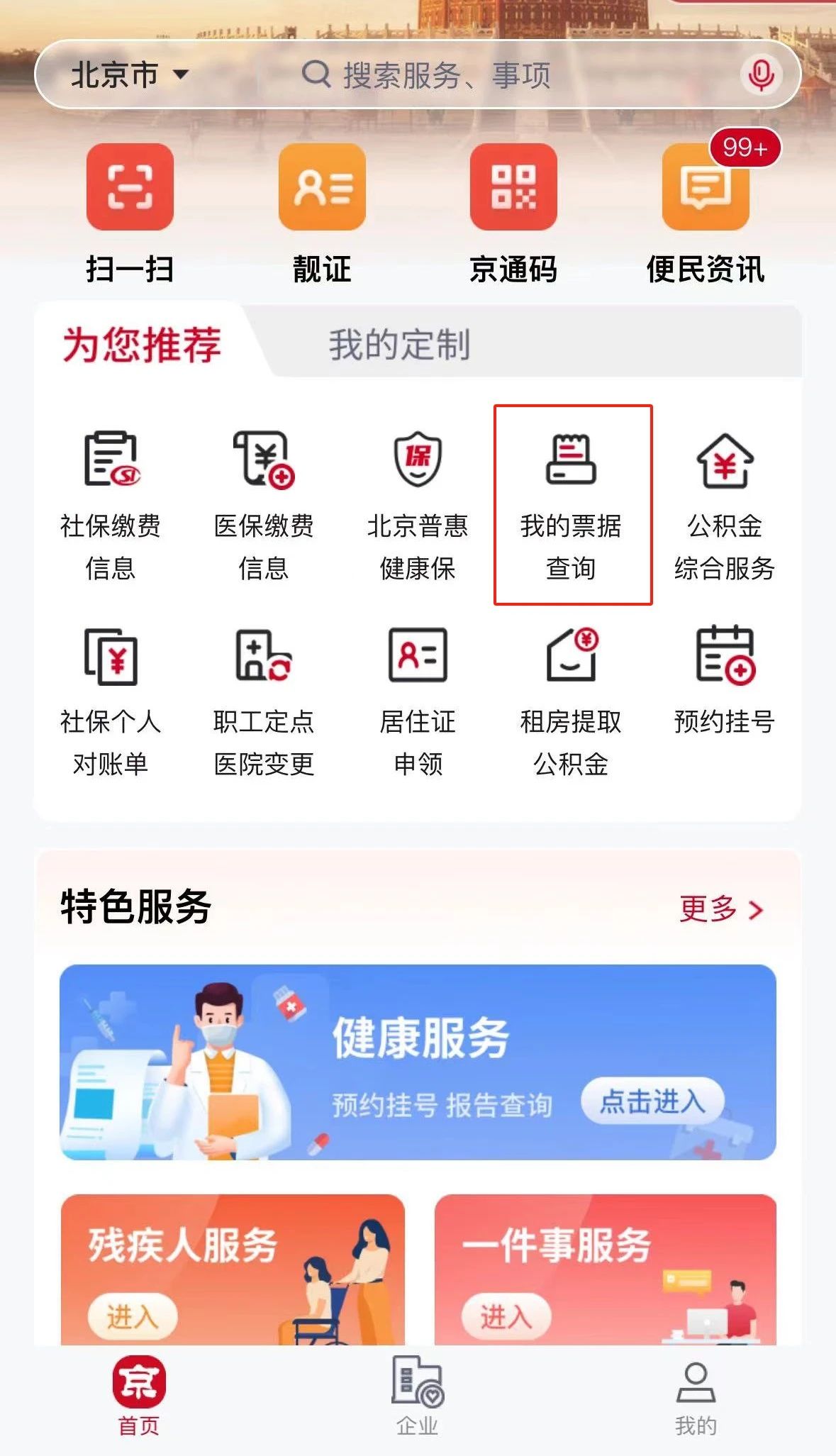
Task: Switch to the 企业 bottom tab
Action: 418,1394
